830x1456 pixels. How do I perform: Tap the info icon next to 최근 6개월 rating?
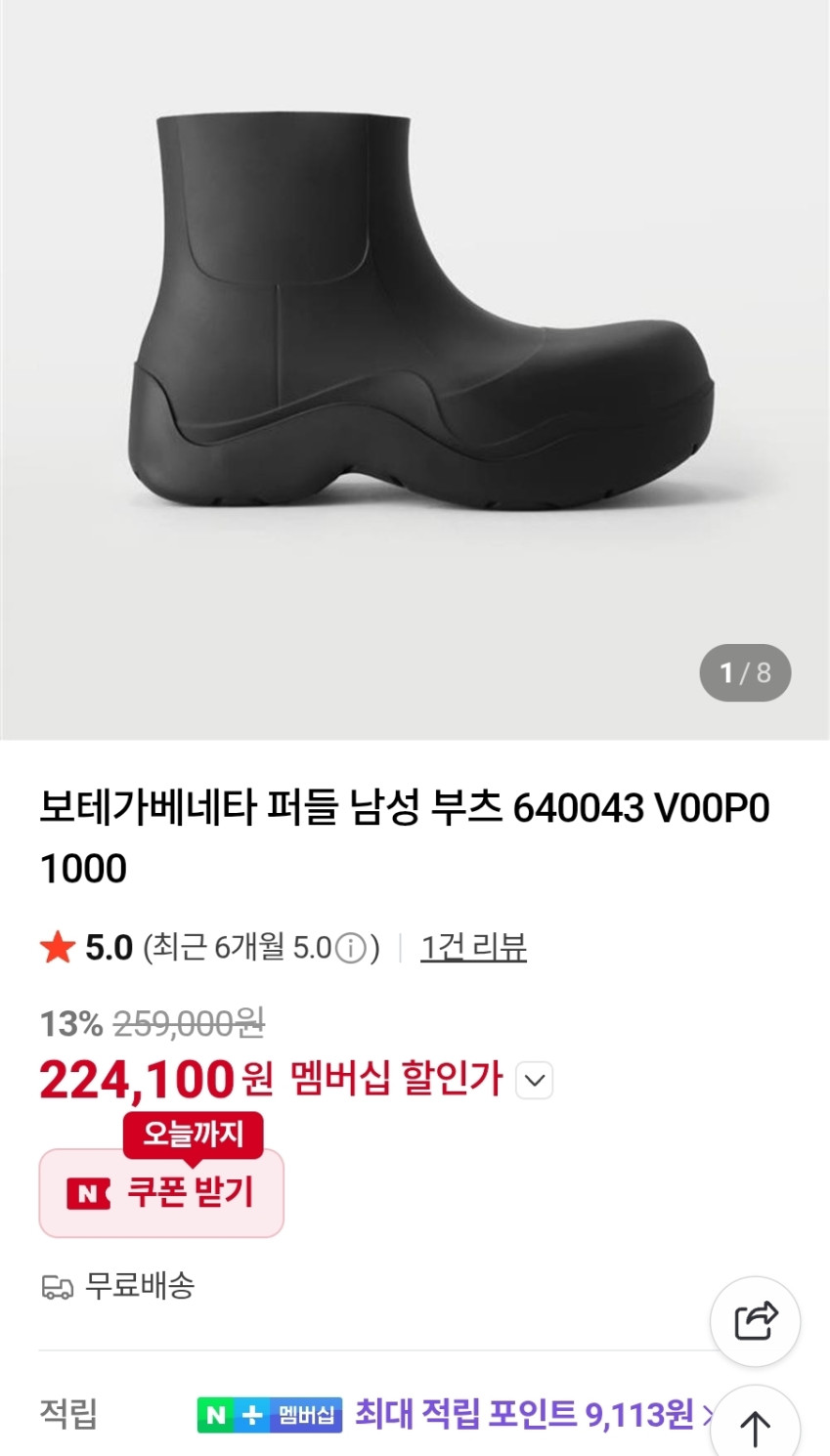pos(351,948)
